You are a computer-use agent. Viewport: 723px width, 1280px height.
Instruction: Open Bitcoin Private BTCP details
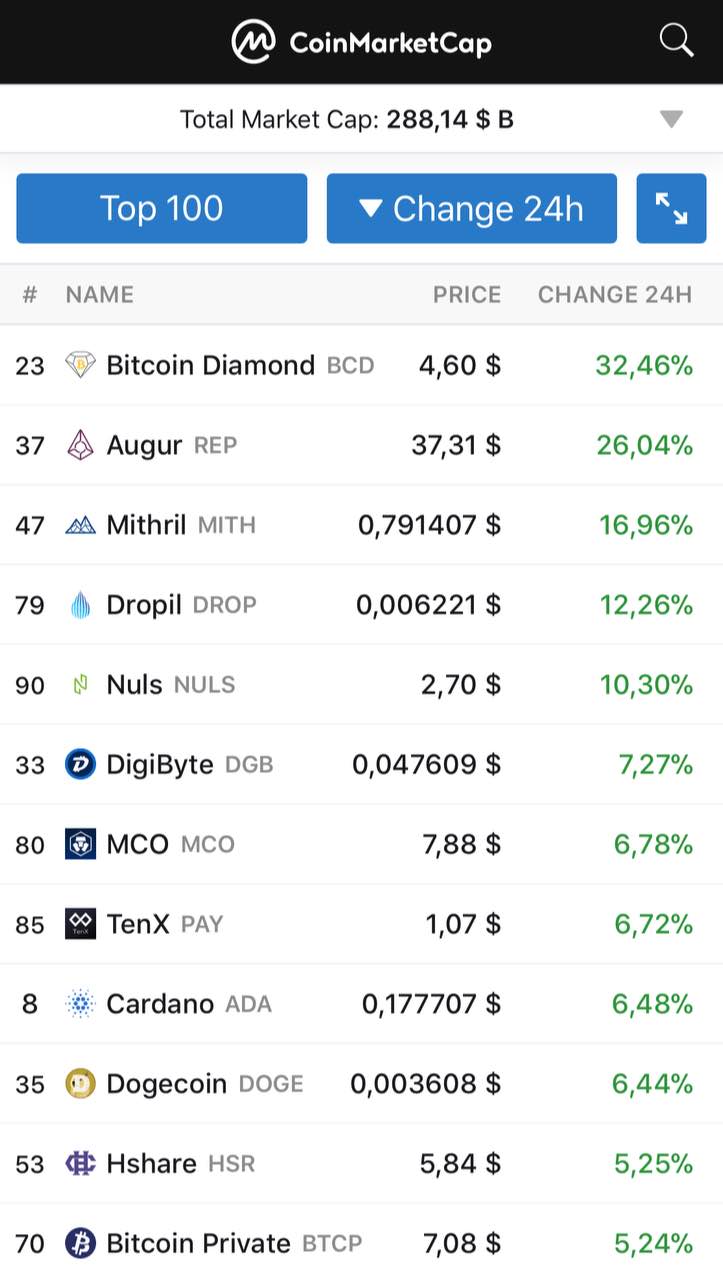pyautogui.click(x=361, y=1243)
